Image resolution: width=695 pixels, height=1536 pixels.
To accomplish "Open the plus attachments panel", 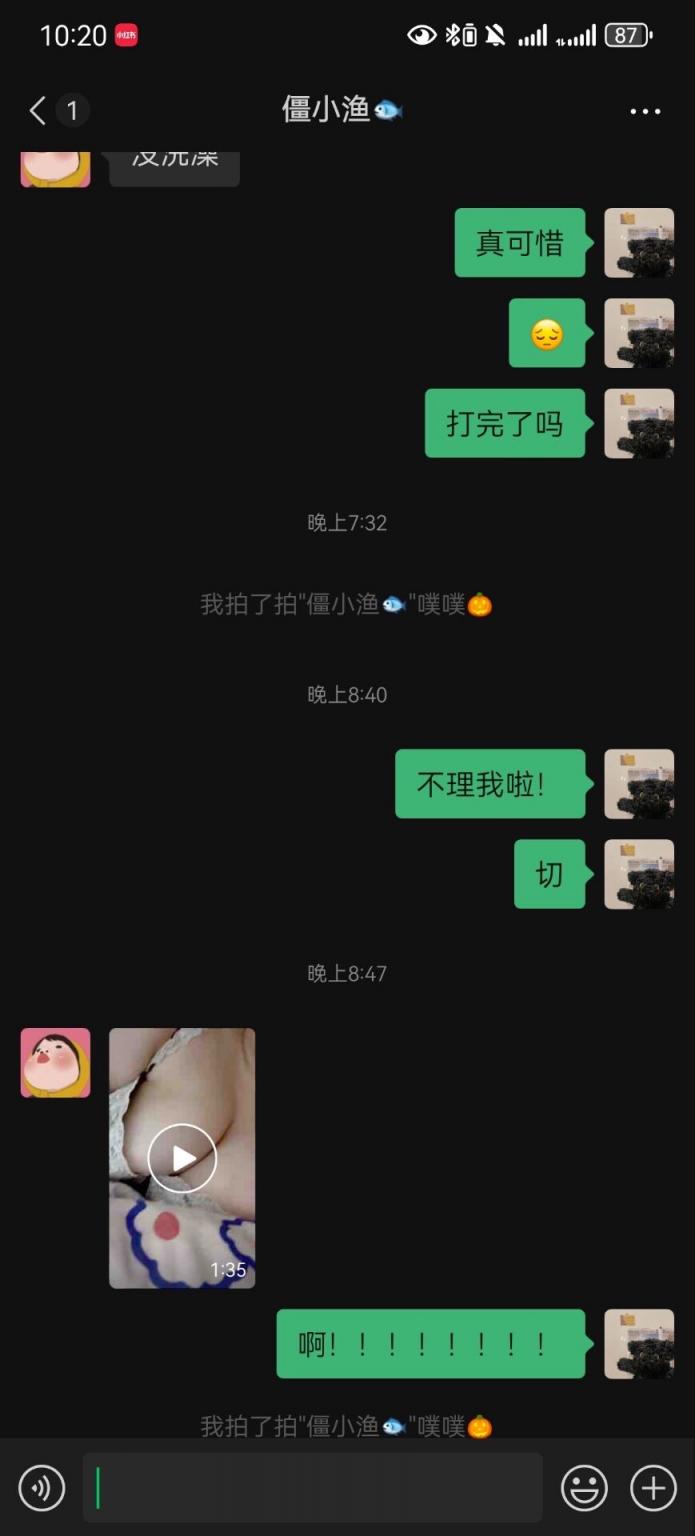I will 652,1488.
